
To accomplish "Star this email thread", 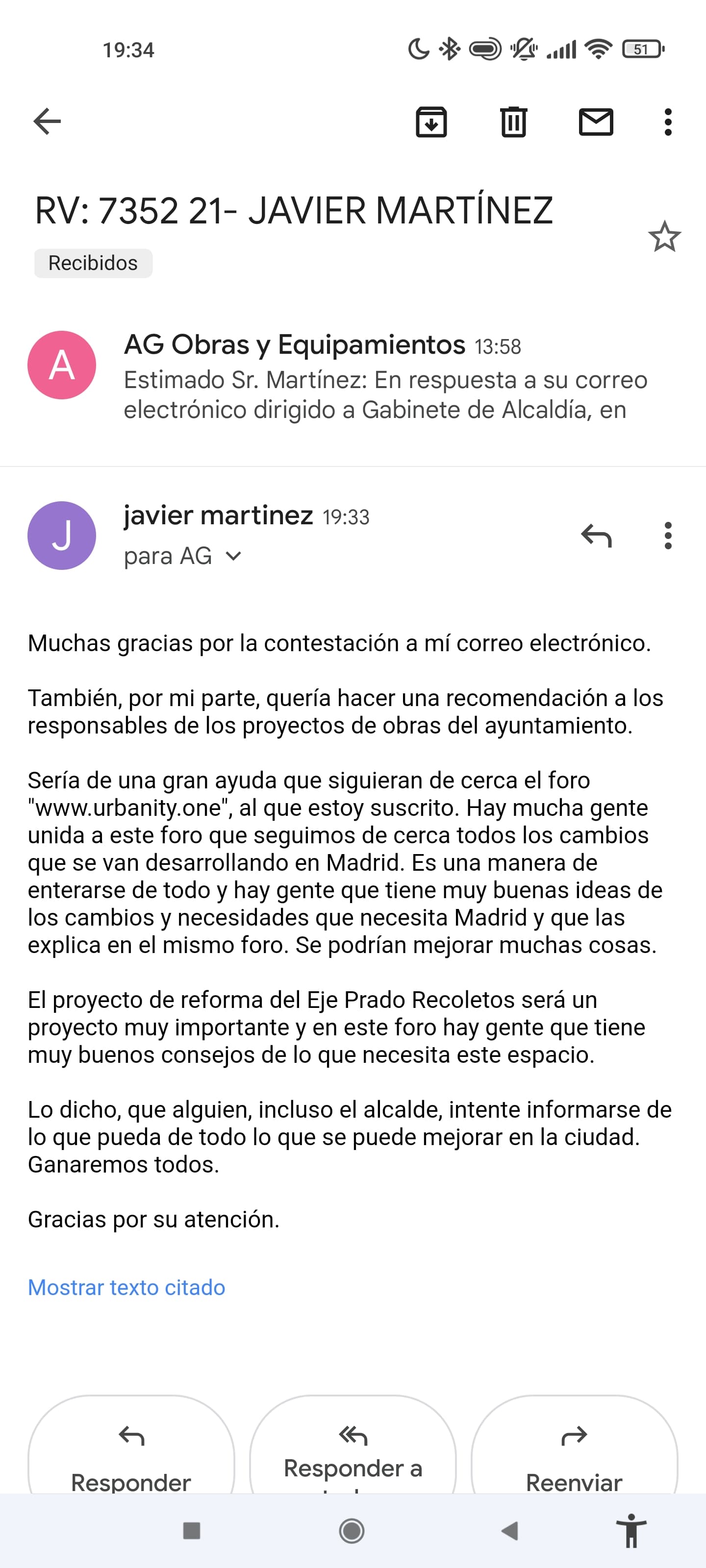I will tap(665, 236).
